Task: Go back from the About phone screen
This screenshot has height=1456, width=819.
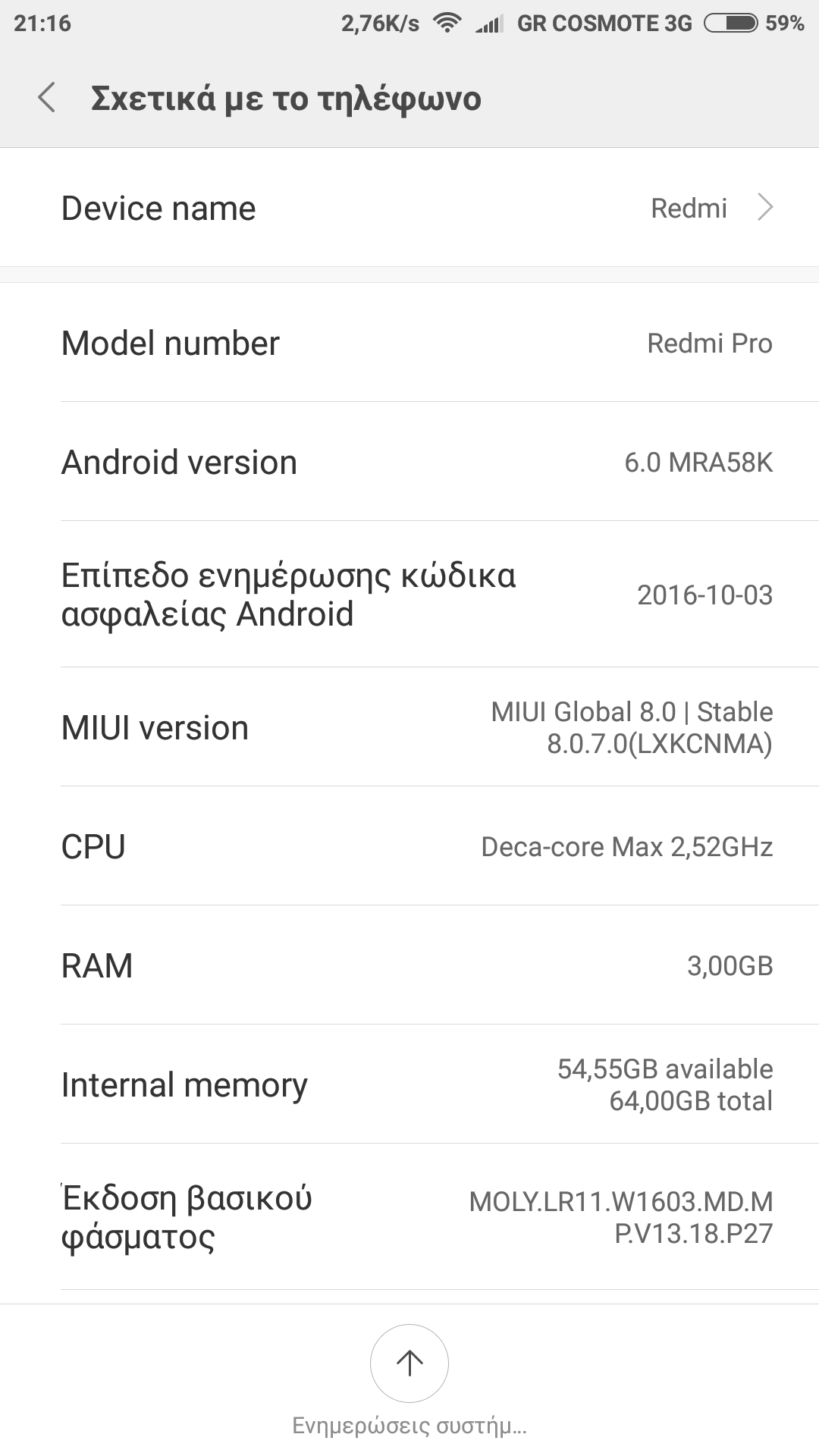Action: click(47, 99)
